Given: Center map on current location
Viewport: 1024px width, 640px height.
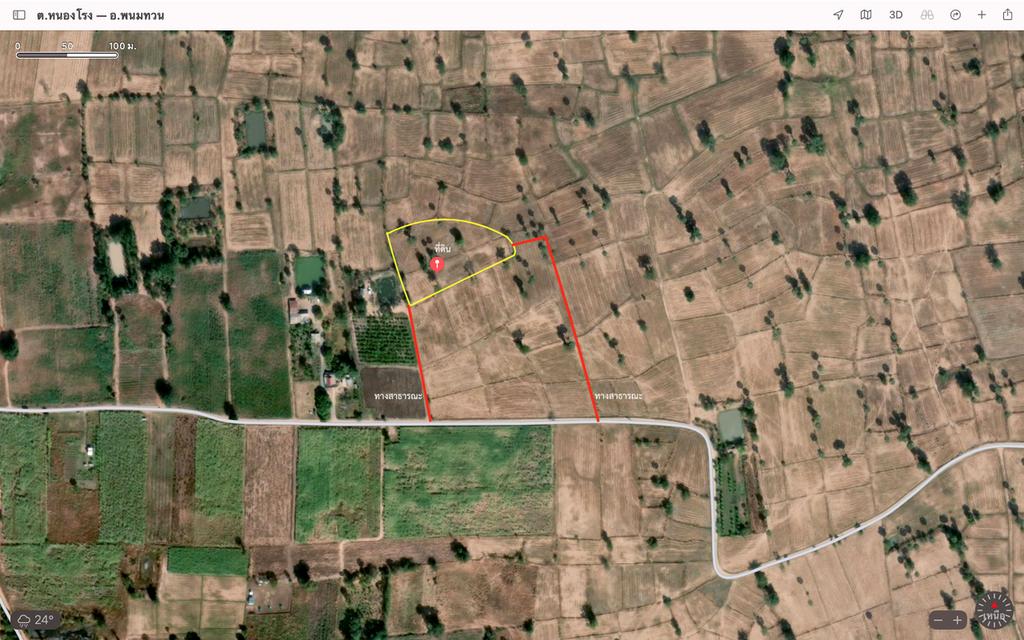Looking at the screenshot, I should [x=838, y=15].
